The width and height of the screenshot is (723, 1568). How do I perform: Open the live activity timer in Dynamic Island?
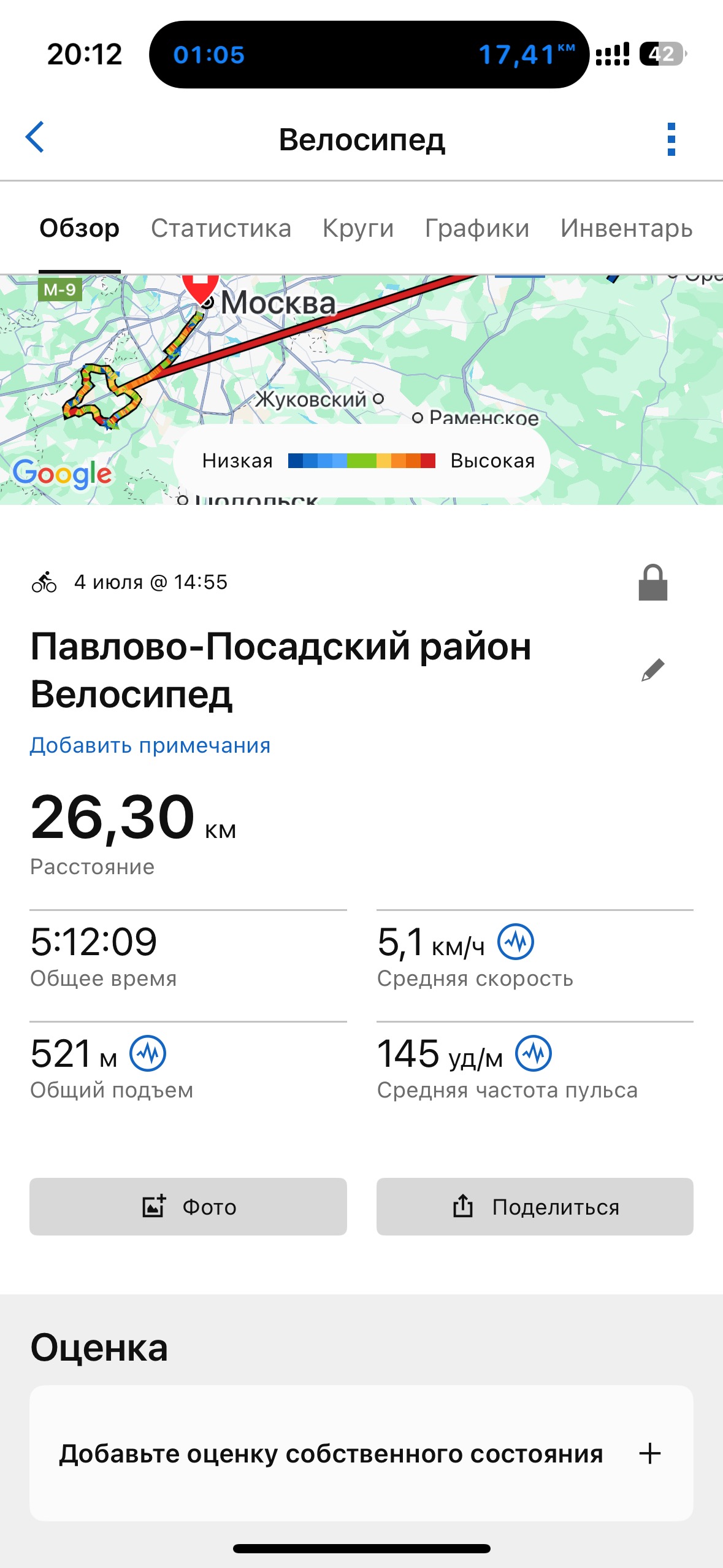368,55
